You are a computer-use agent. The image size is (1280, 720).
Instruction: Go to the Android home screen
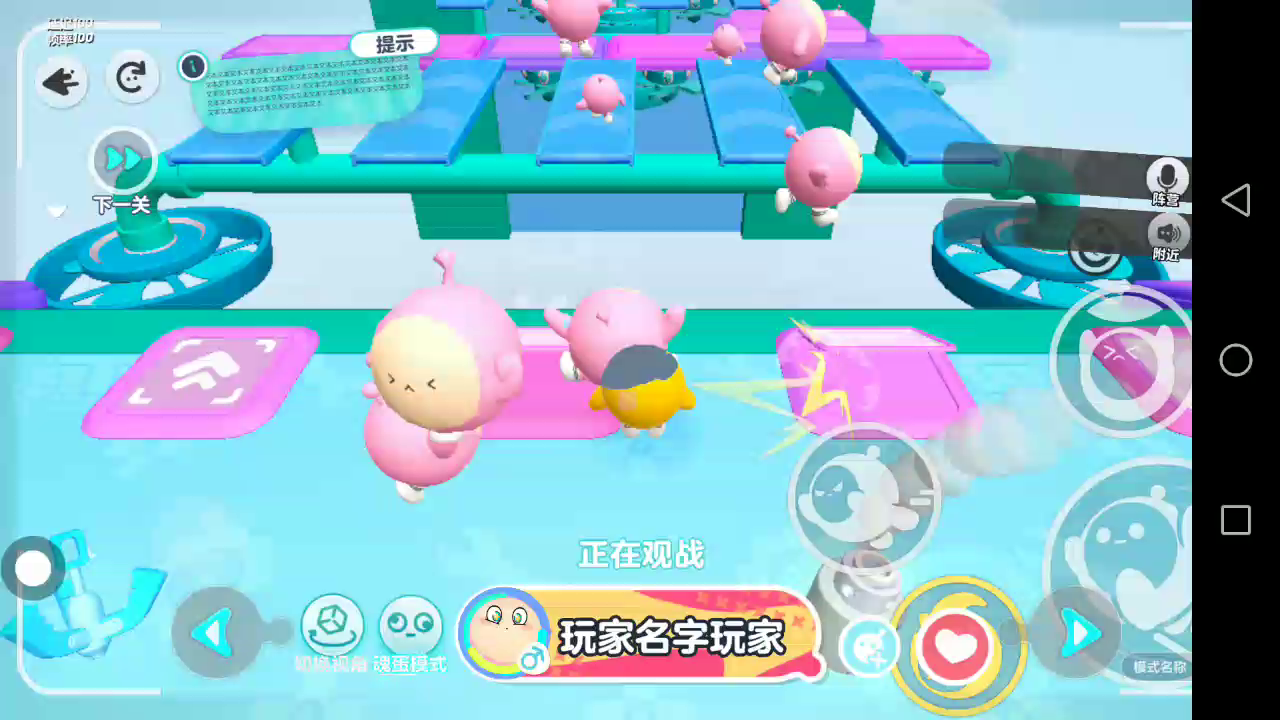point(1236,360)
